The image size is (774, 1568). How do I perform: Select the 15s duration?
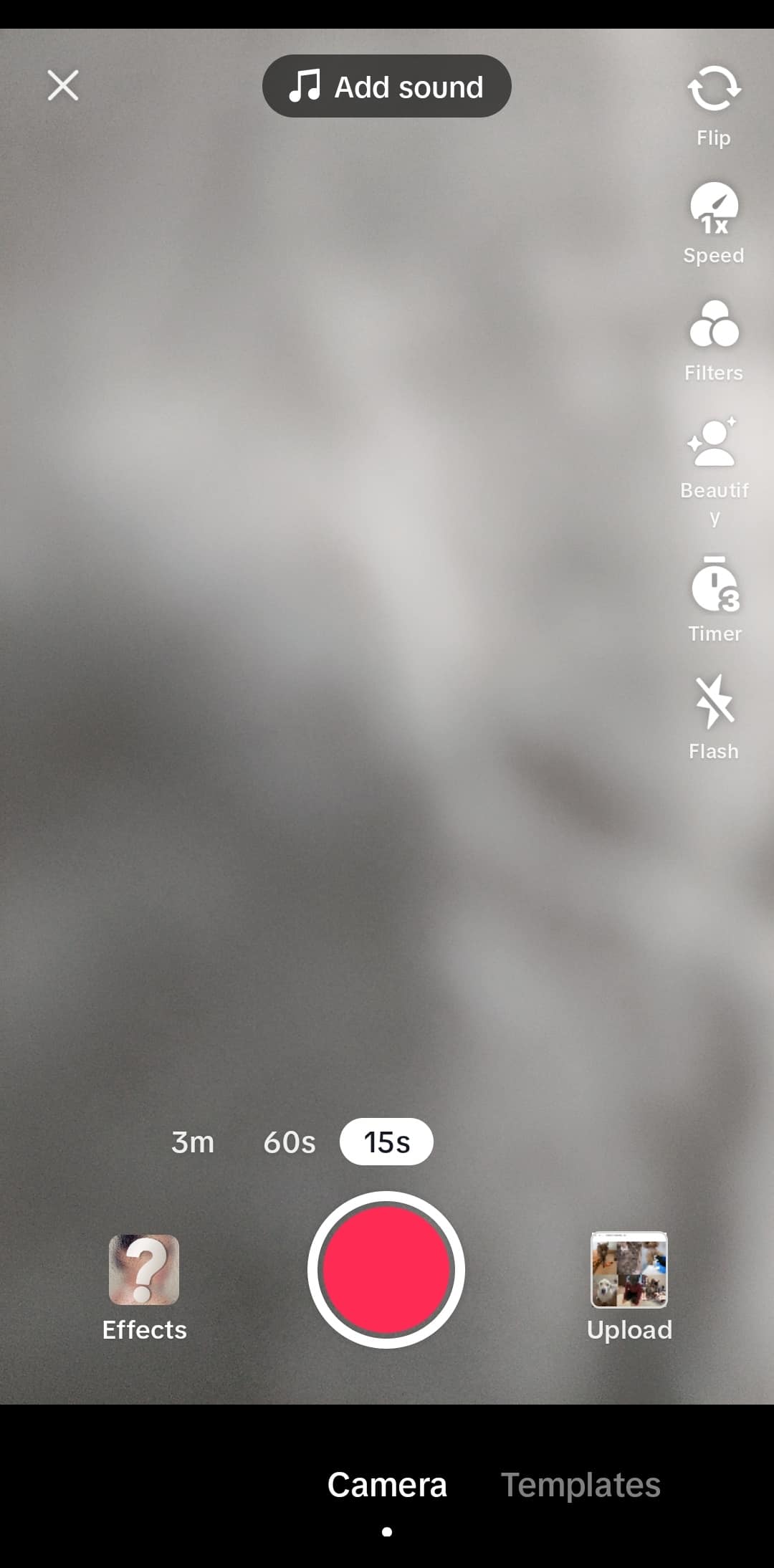click(x=386, y=1142)
